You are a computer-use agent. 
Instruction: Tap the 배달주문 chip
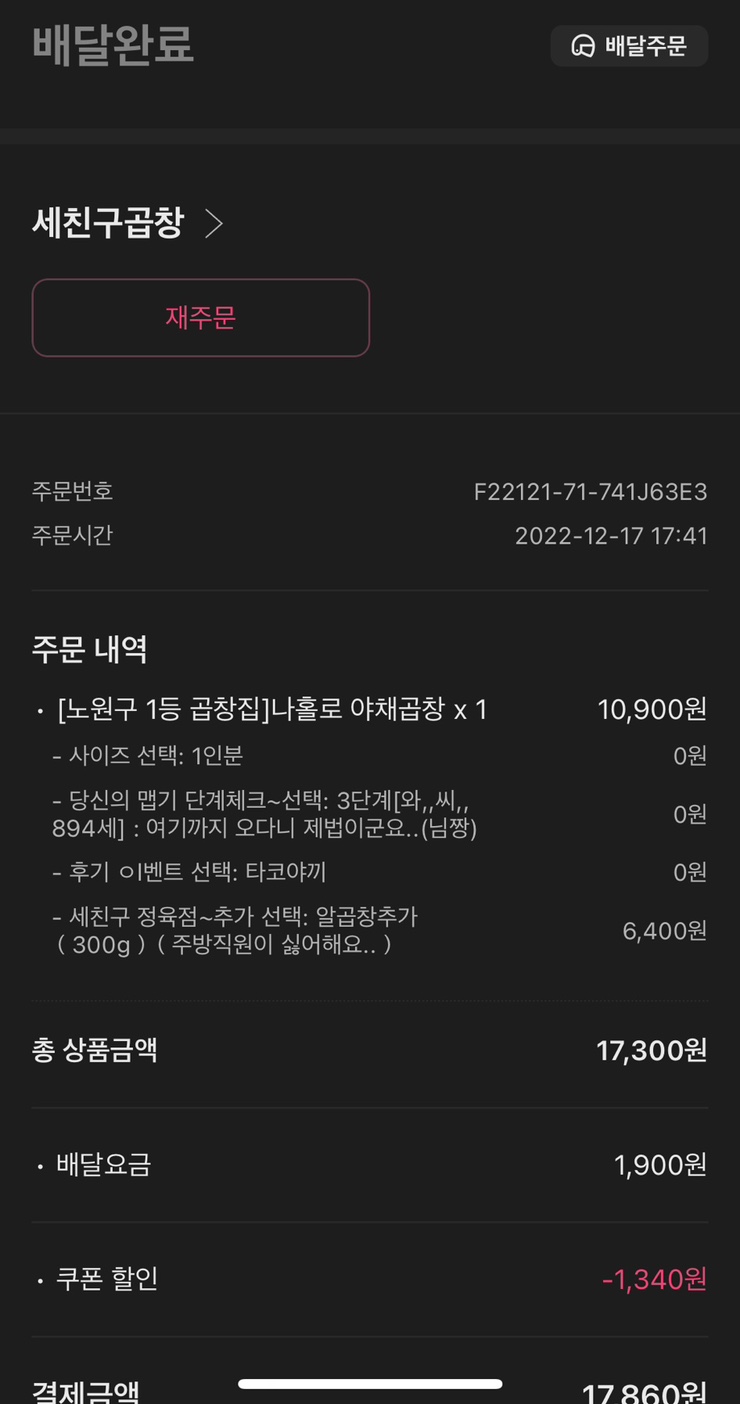(629, 46)
